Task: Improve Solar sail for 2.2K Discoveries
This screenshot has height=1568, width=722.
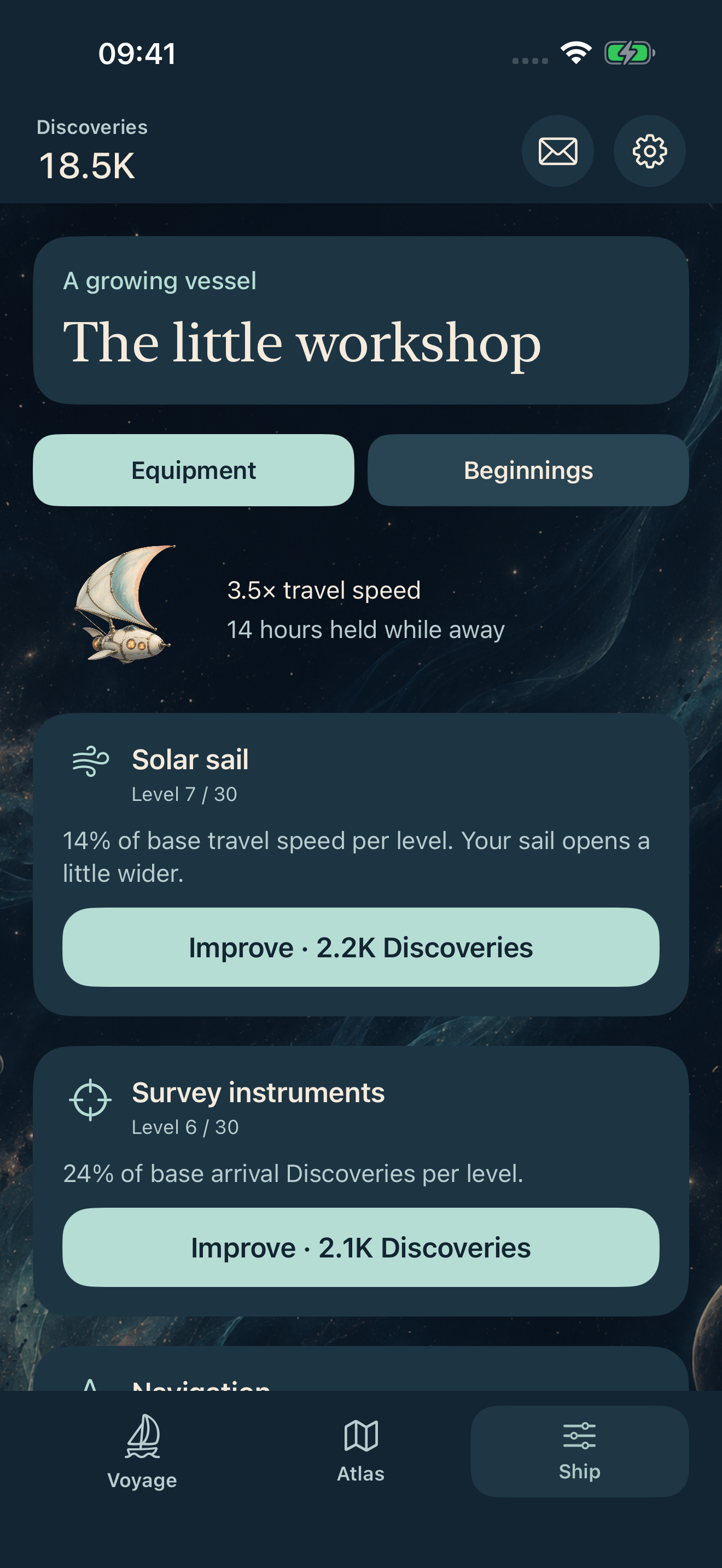Action: [361, 947]
